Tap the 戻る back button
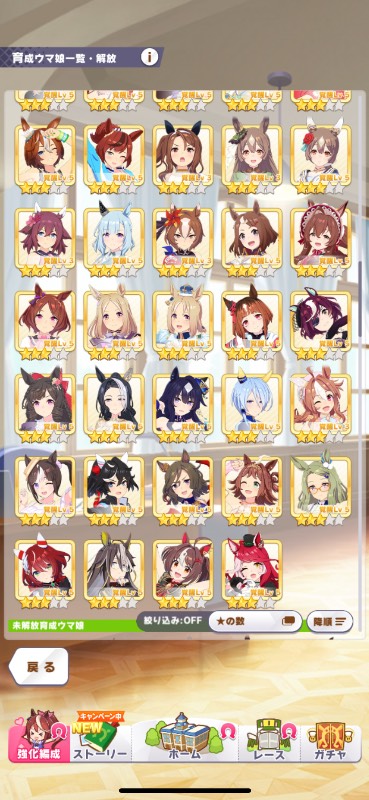The image size is (369, 800). click(39, 666)
